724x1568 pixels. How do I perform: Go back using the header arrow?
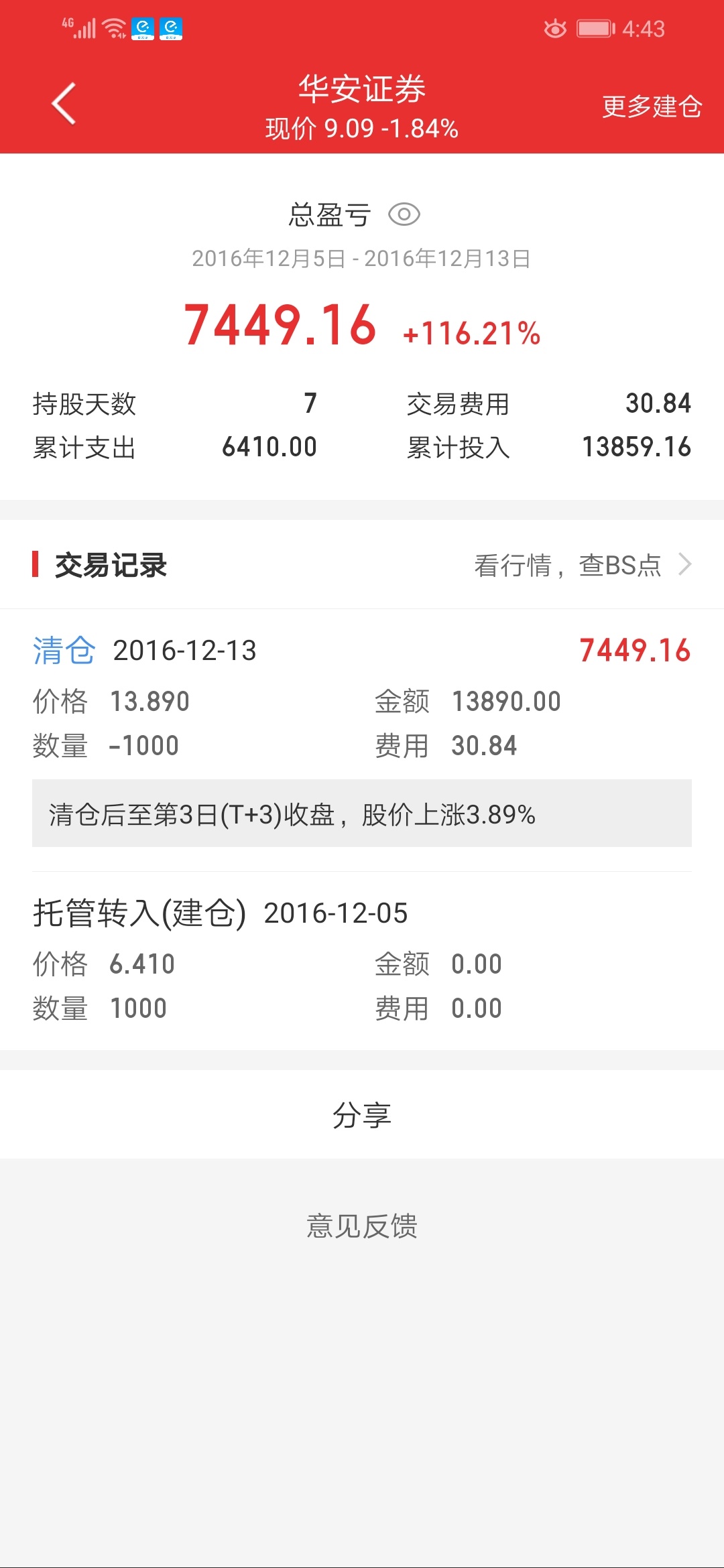point(64,104)
